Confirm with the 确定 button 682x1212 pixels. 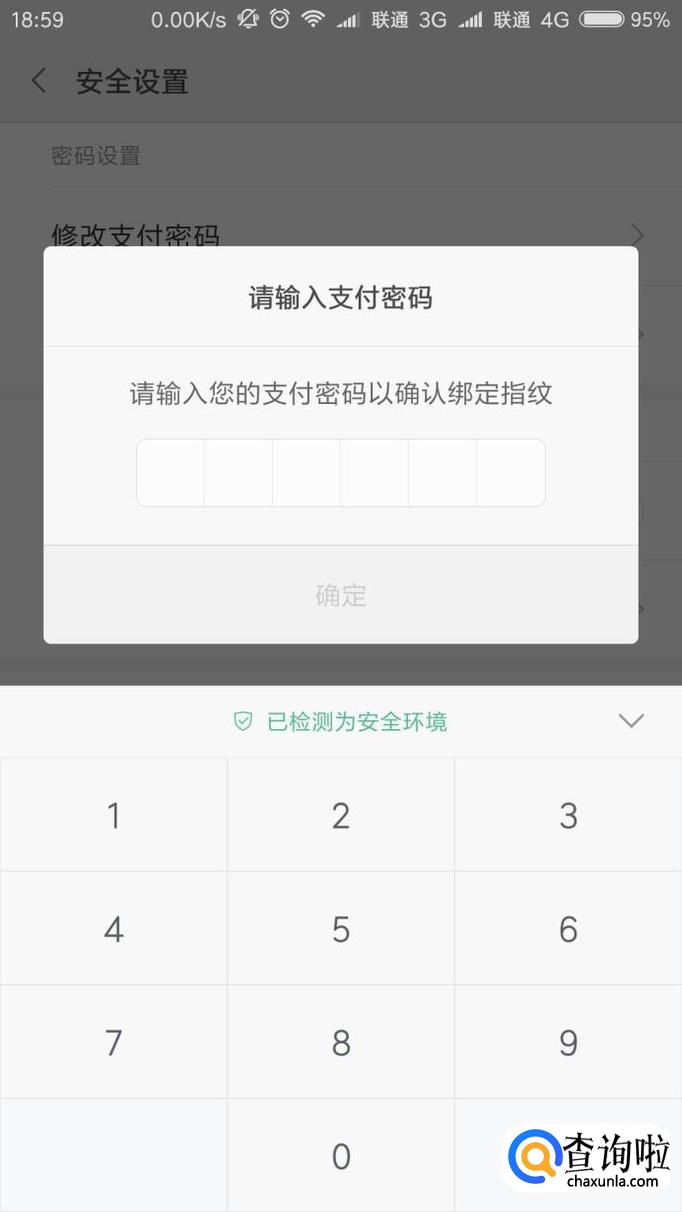(x=341, y=595)
